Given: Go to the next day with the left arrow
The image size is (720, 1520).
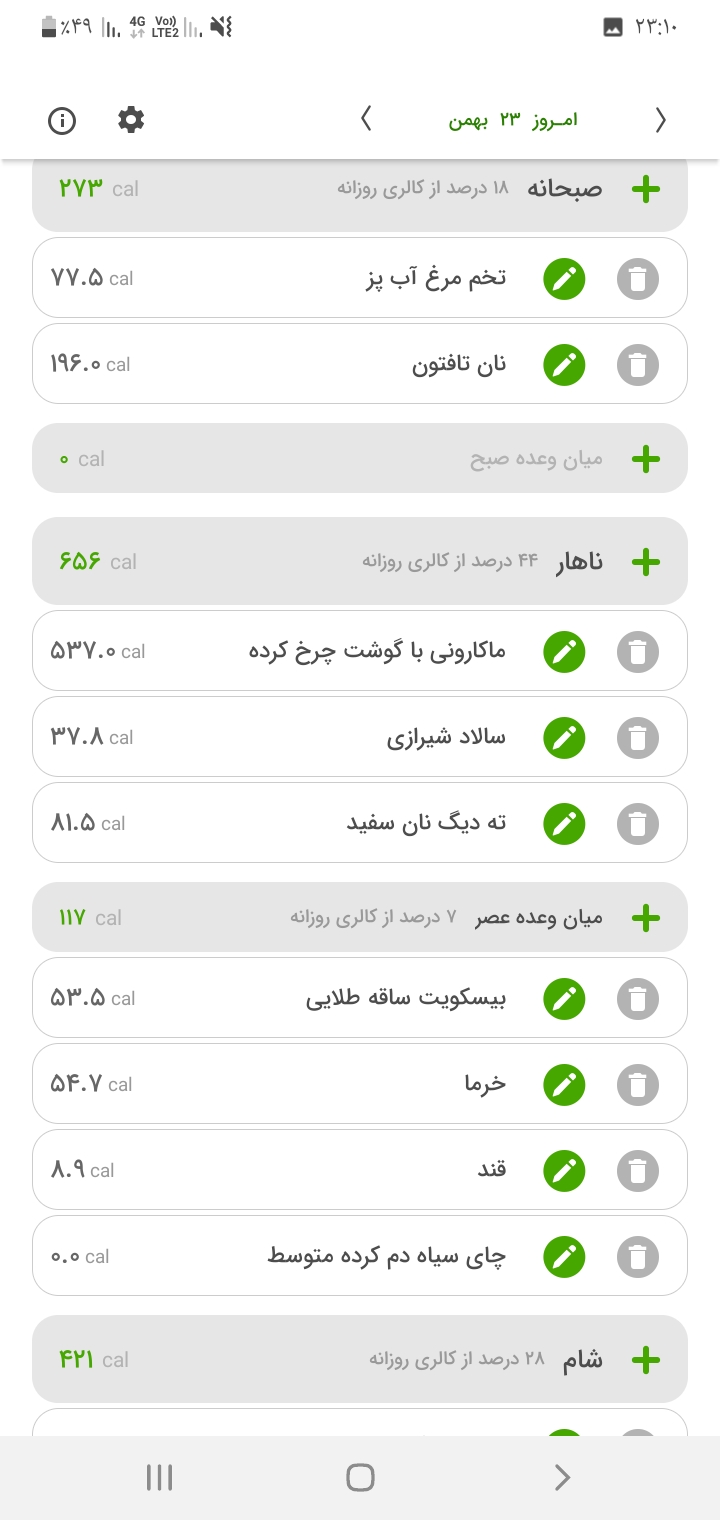Looking at the screenshot, I should (x=366, y=120).
